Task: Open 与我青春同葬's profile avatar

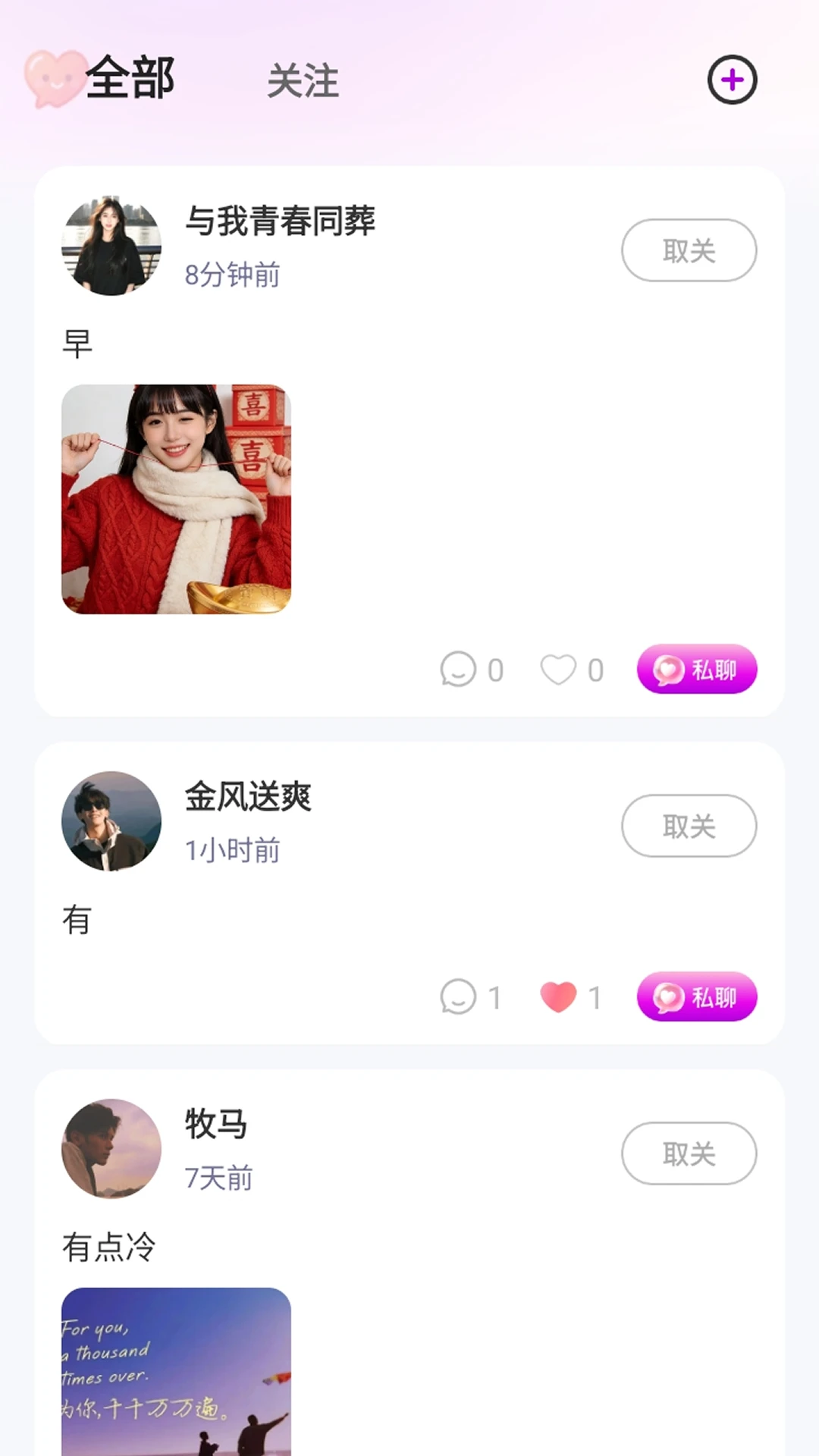Action: click(111, 244)
